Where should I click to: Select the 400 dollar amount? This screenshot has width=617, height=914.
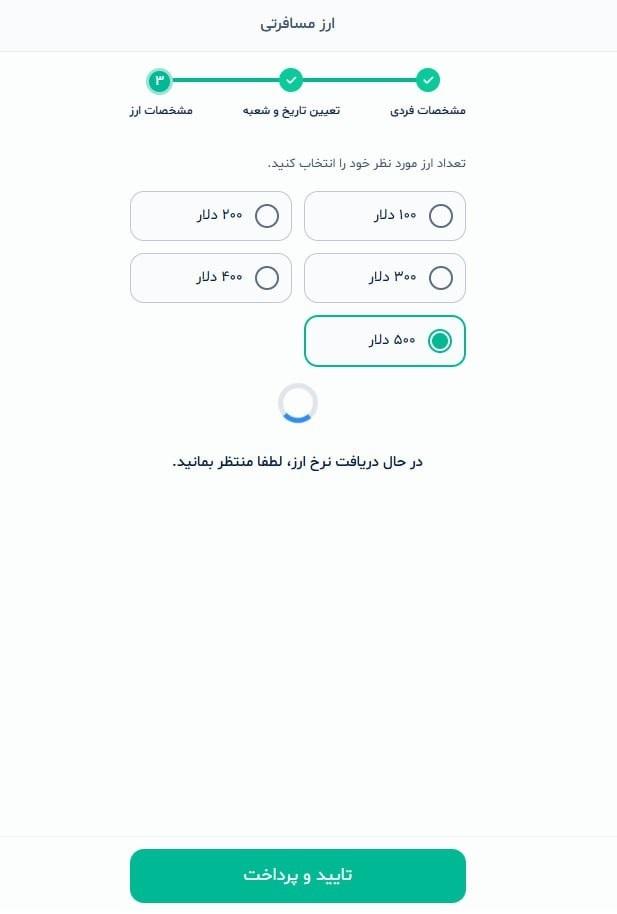click(211, 278)
